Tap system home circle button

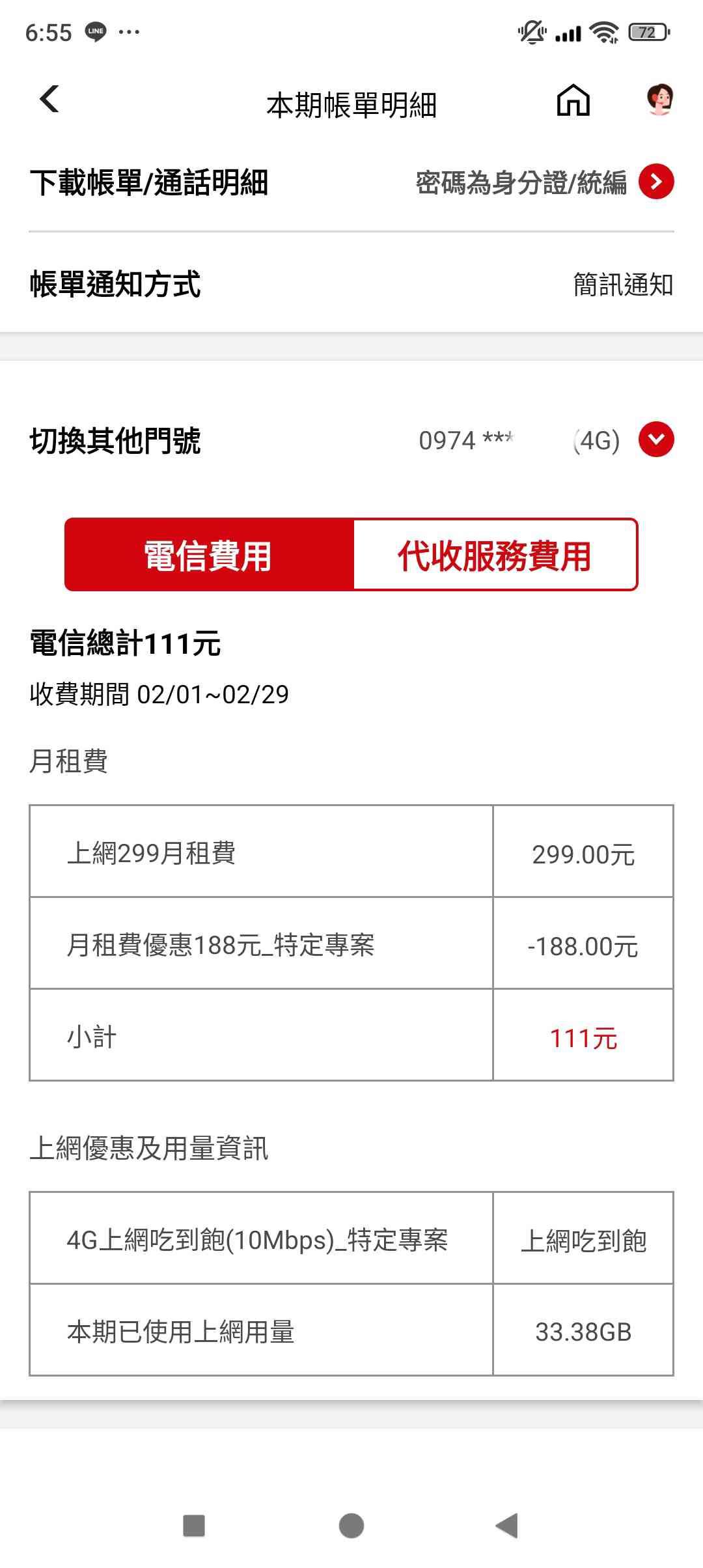click(351, 1525)
